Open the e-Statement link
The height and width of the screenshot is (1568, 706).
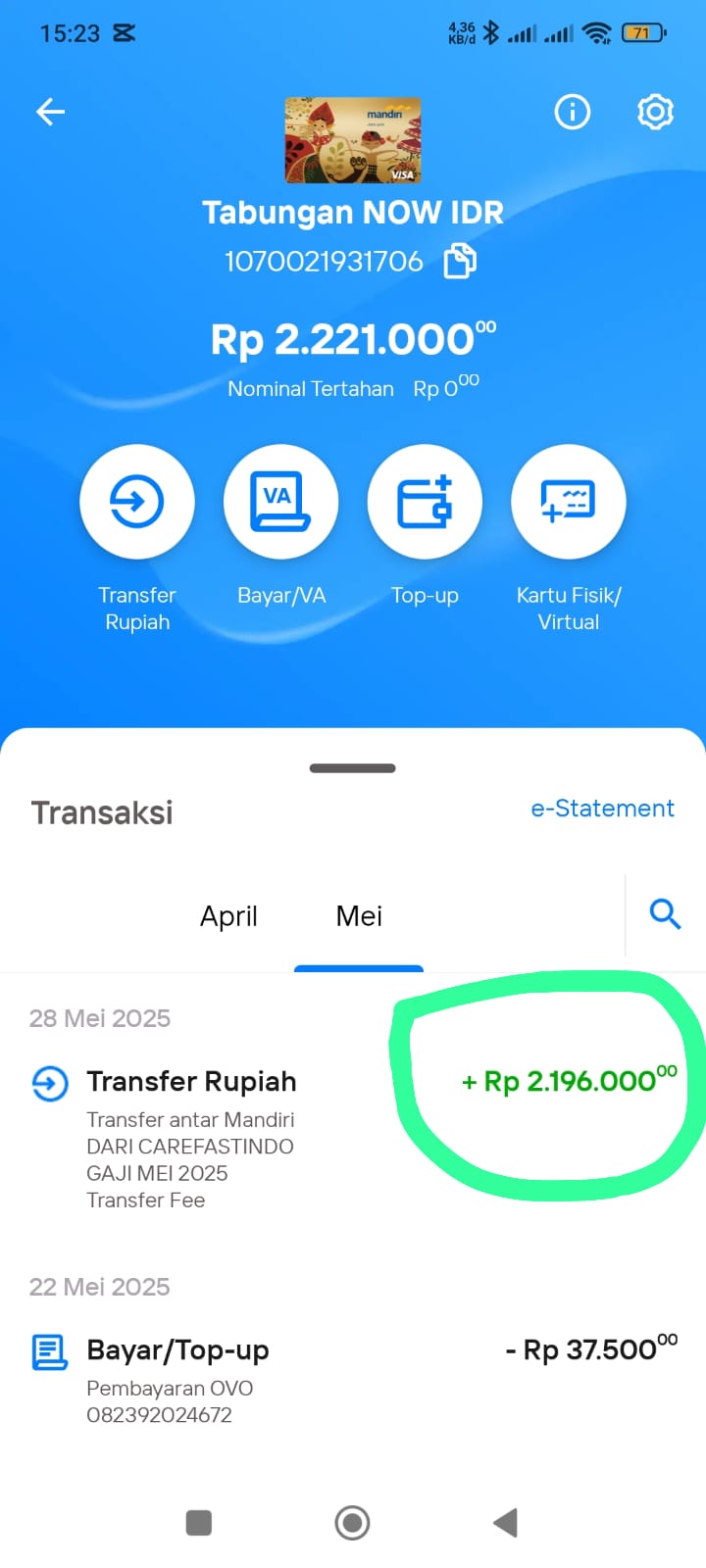(602, 808)
